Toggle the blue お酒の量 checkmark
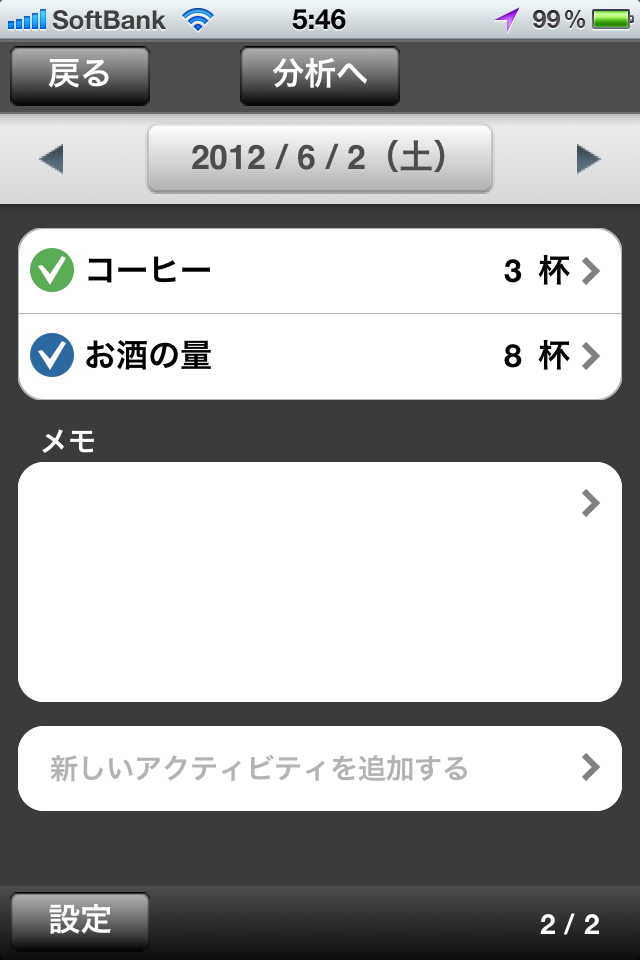This screenshot has height=960, width=640. point(51,356)
